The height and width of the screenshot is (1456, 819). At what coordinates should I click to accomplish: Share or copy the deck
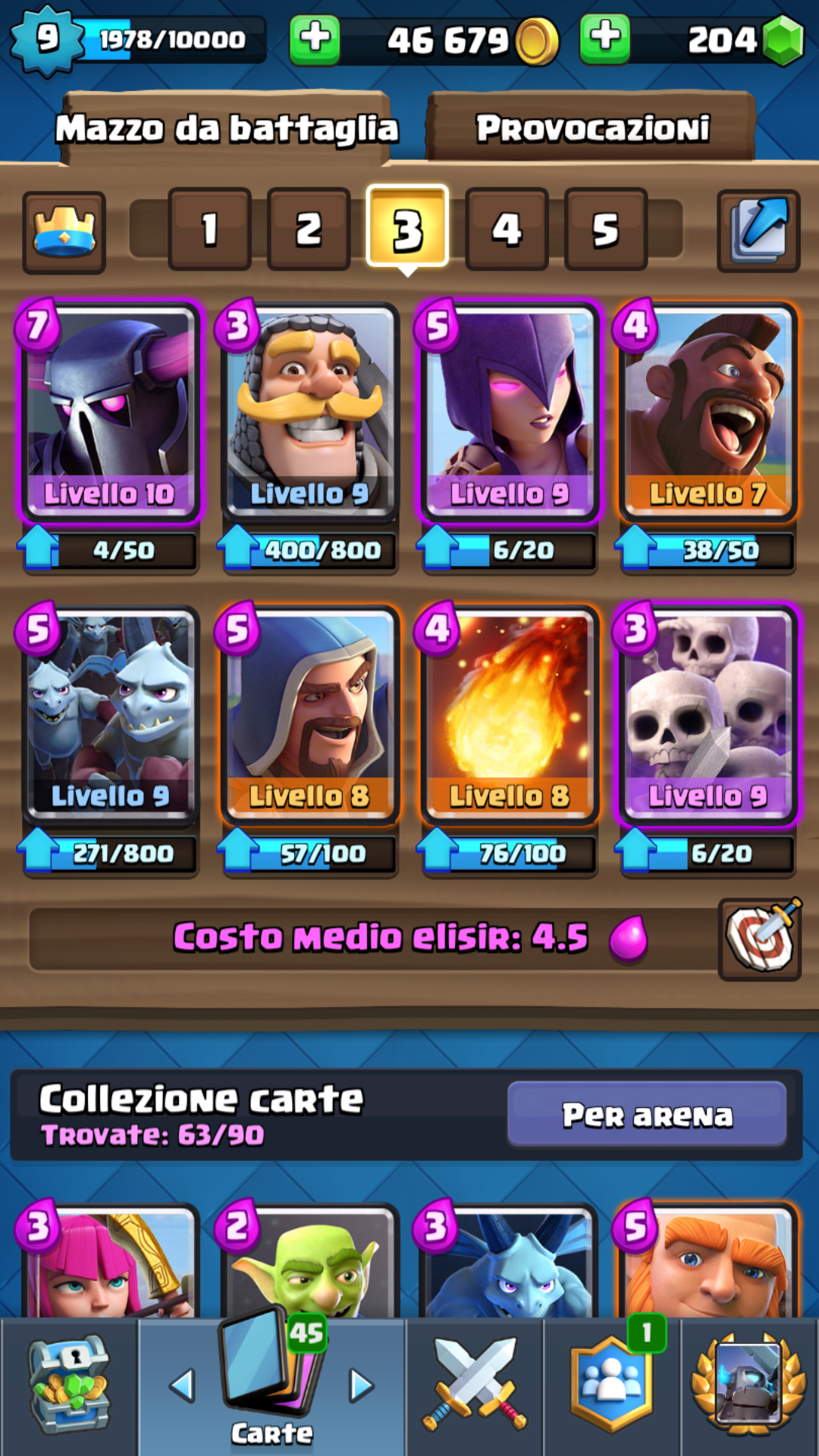click(758, 231)
